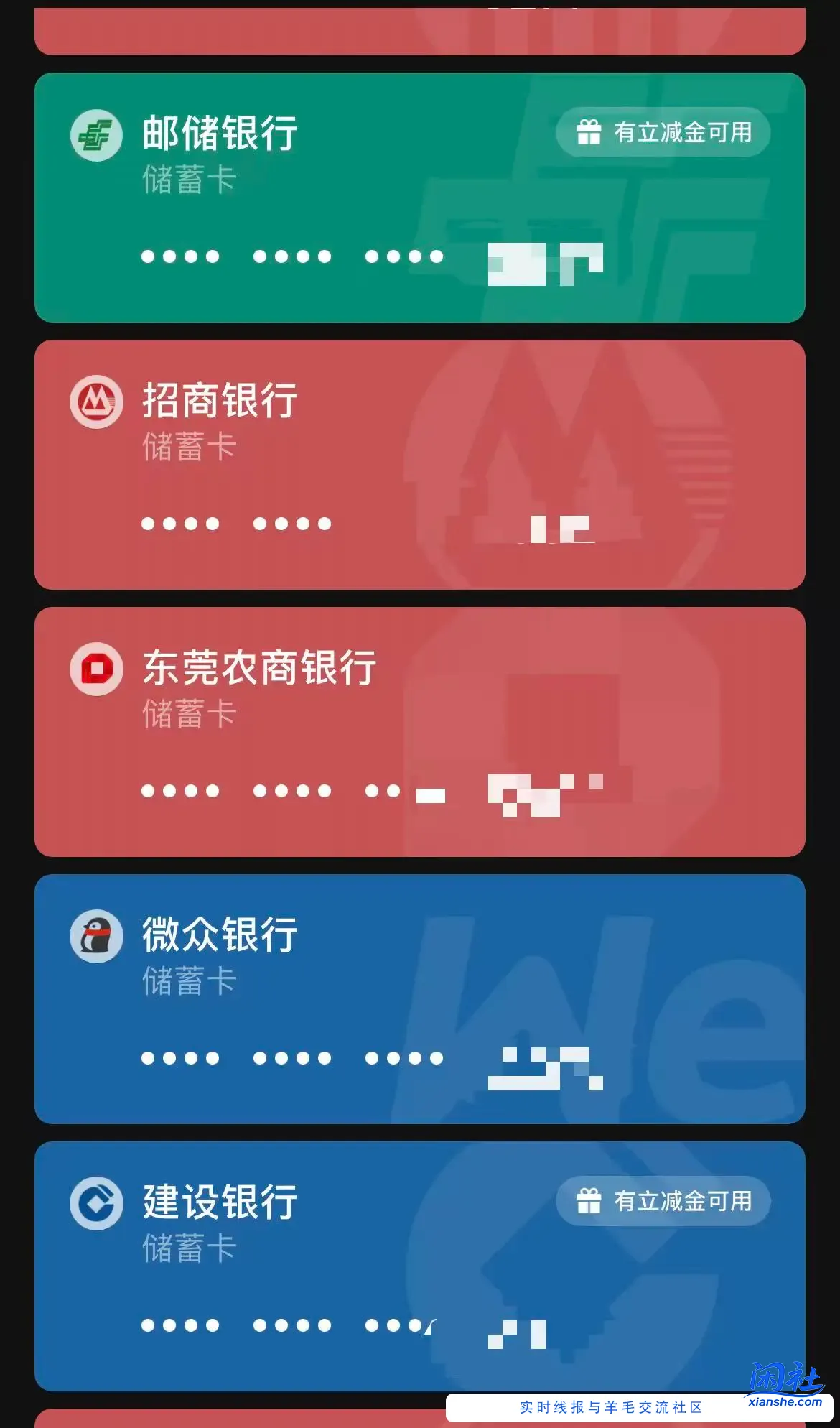View the 微众银行 savings card
840x1428 pixels.
[419, 999]
